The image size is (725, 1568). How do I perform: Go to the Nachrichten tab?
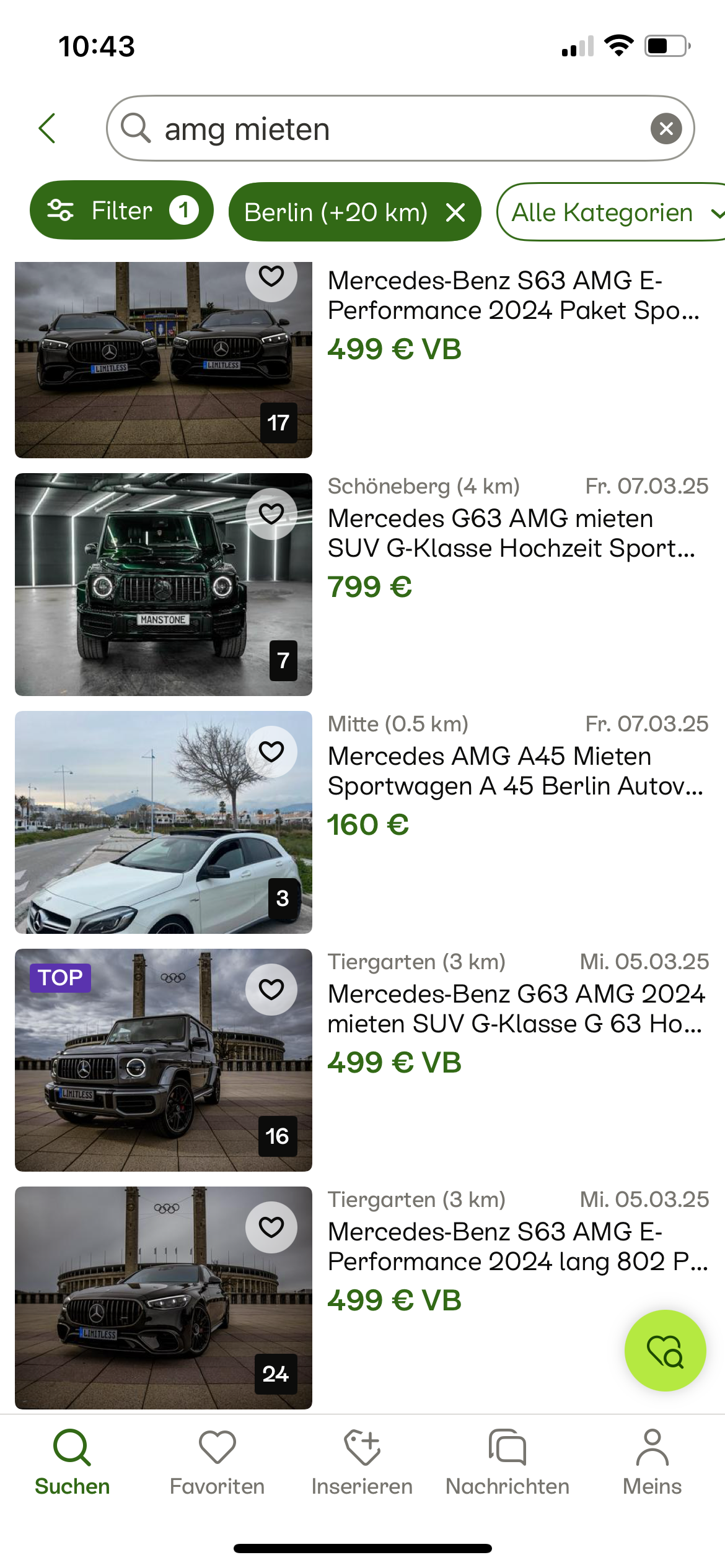click(507, 1461)
